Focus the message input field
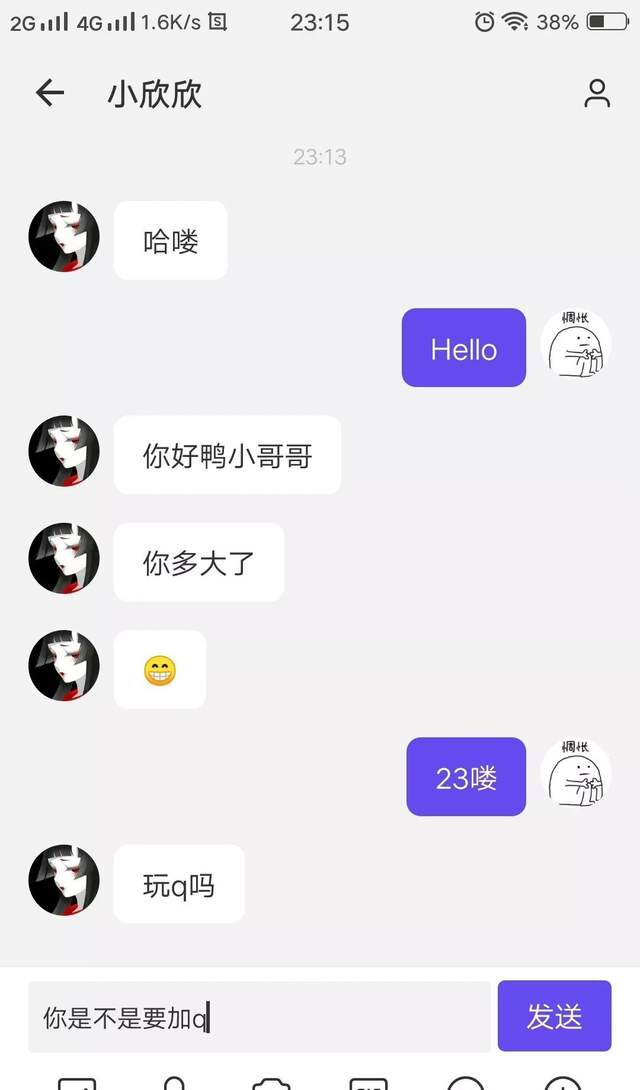640x1090 pixels. [x=260, y=1017]
